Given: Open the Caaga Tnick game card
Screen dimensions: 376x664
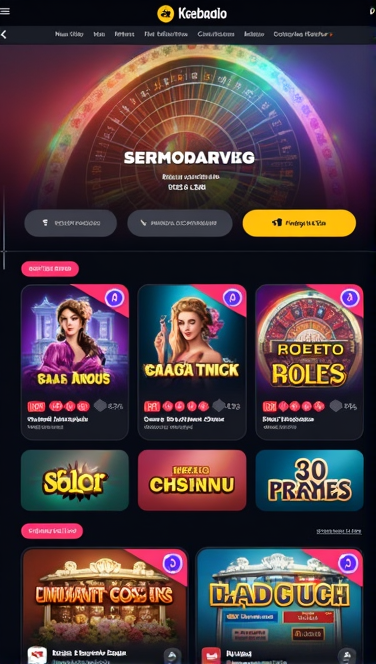Looking at the screenshot, I should tap(192, 362).
